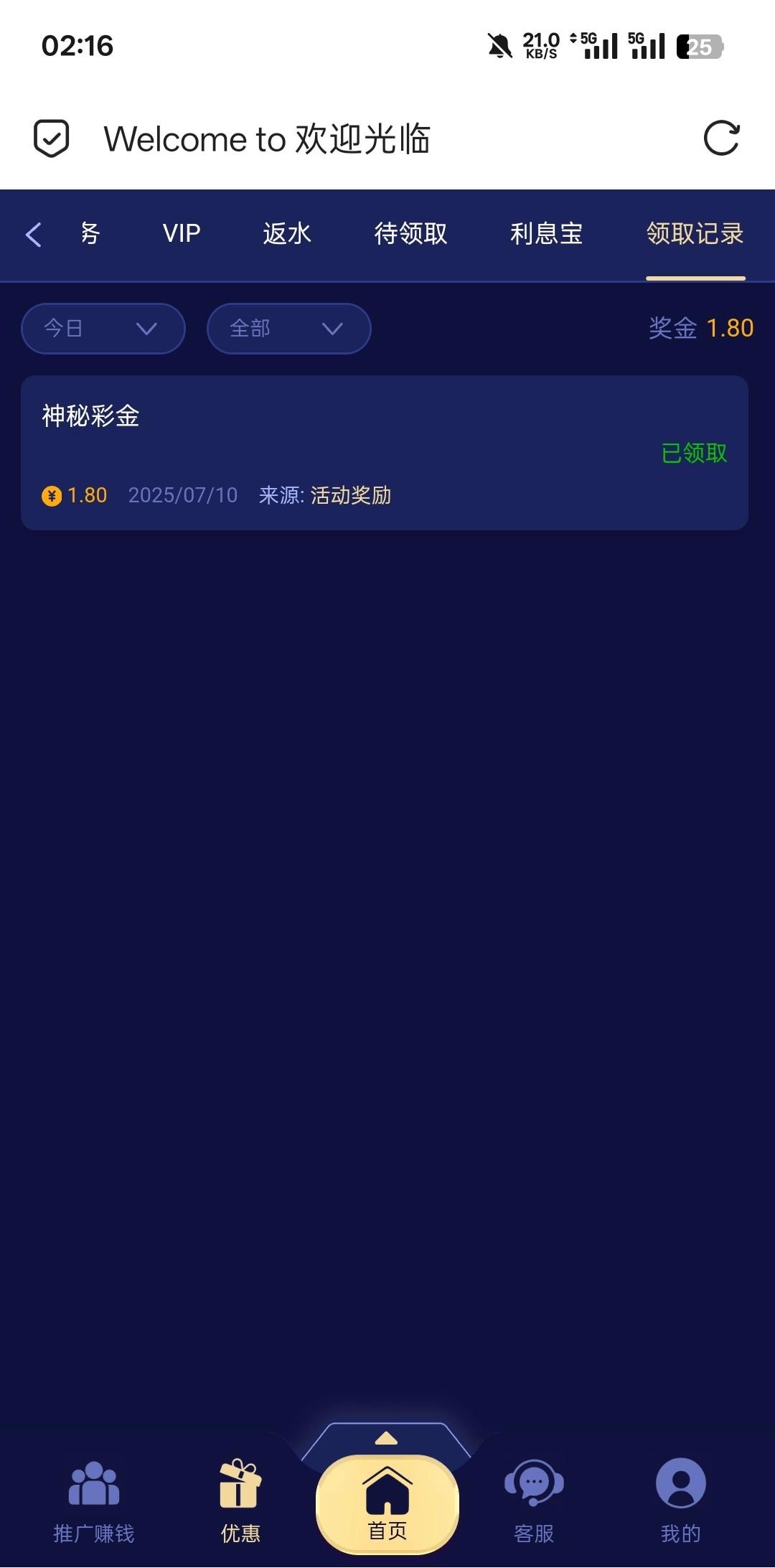Reload the page with the refresh icon
The image size is (775, 1568).
click(721, 138)
